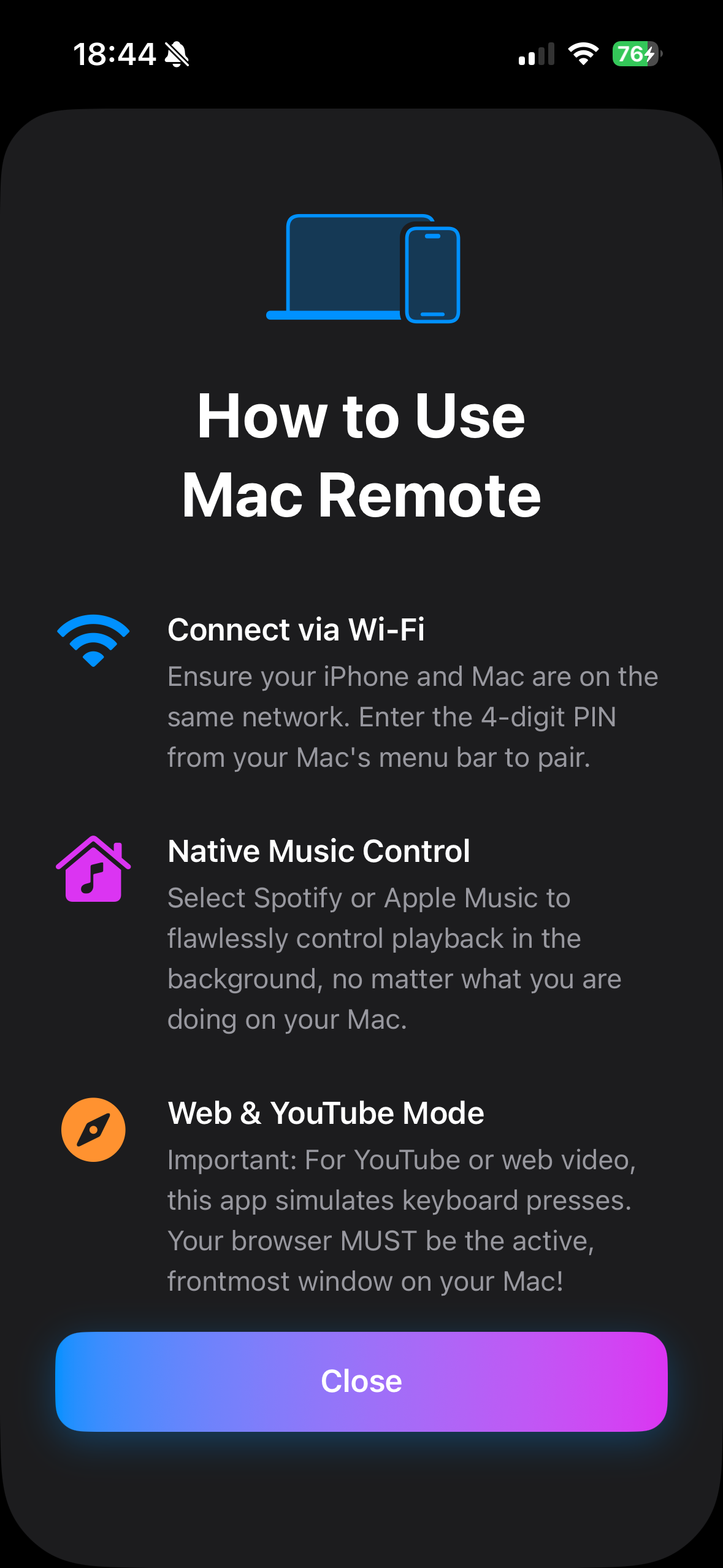Image resolution: width=723 pixels, height=1568 pixels.
Task: Tap the orange compass icon for Web mode
Action: 93,1129
